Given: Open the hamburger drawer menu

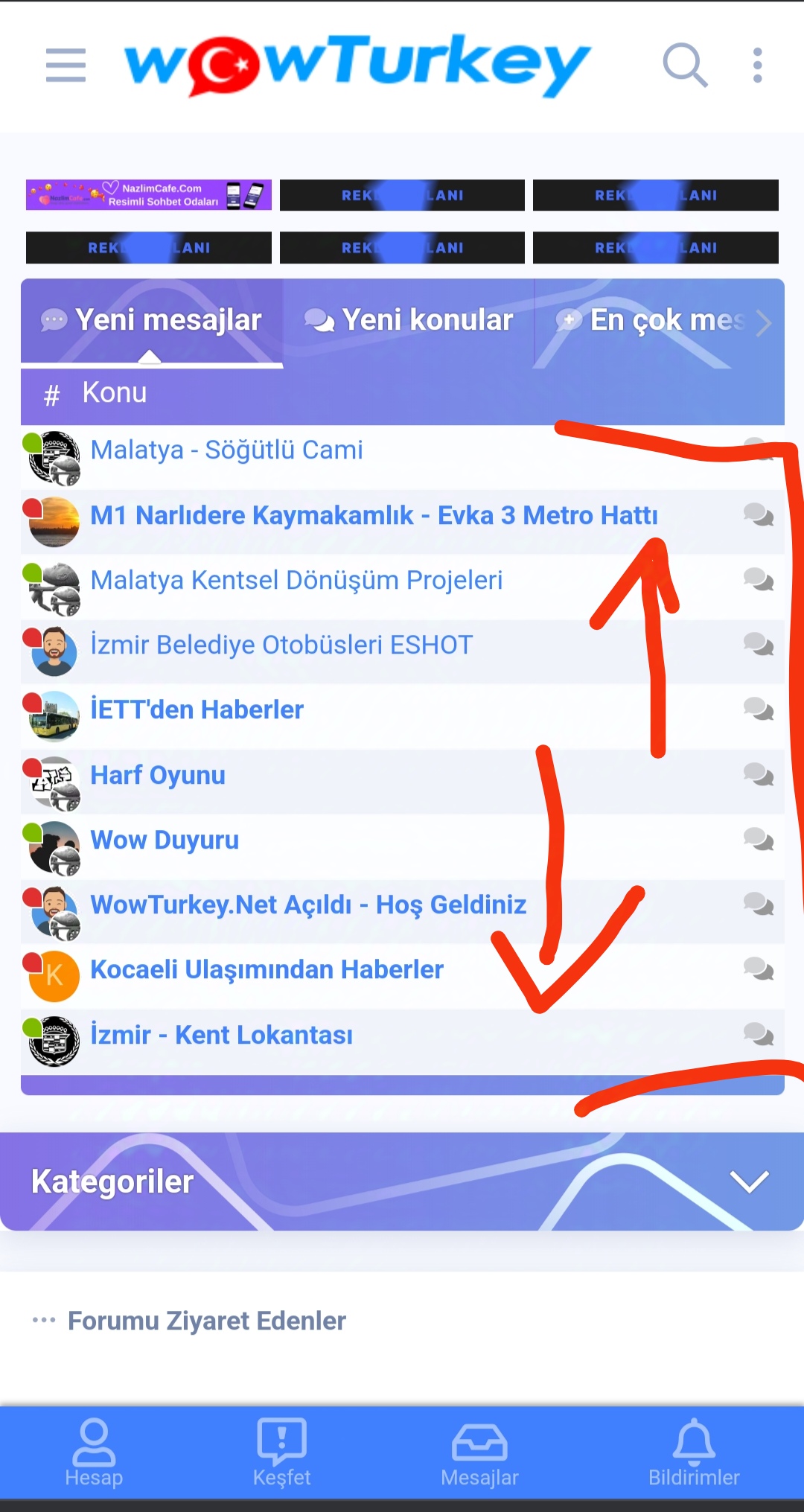Looking at the screenshot, I should coord(66,65).
